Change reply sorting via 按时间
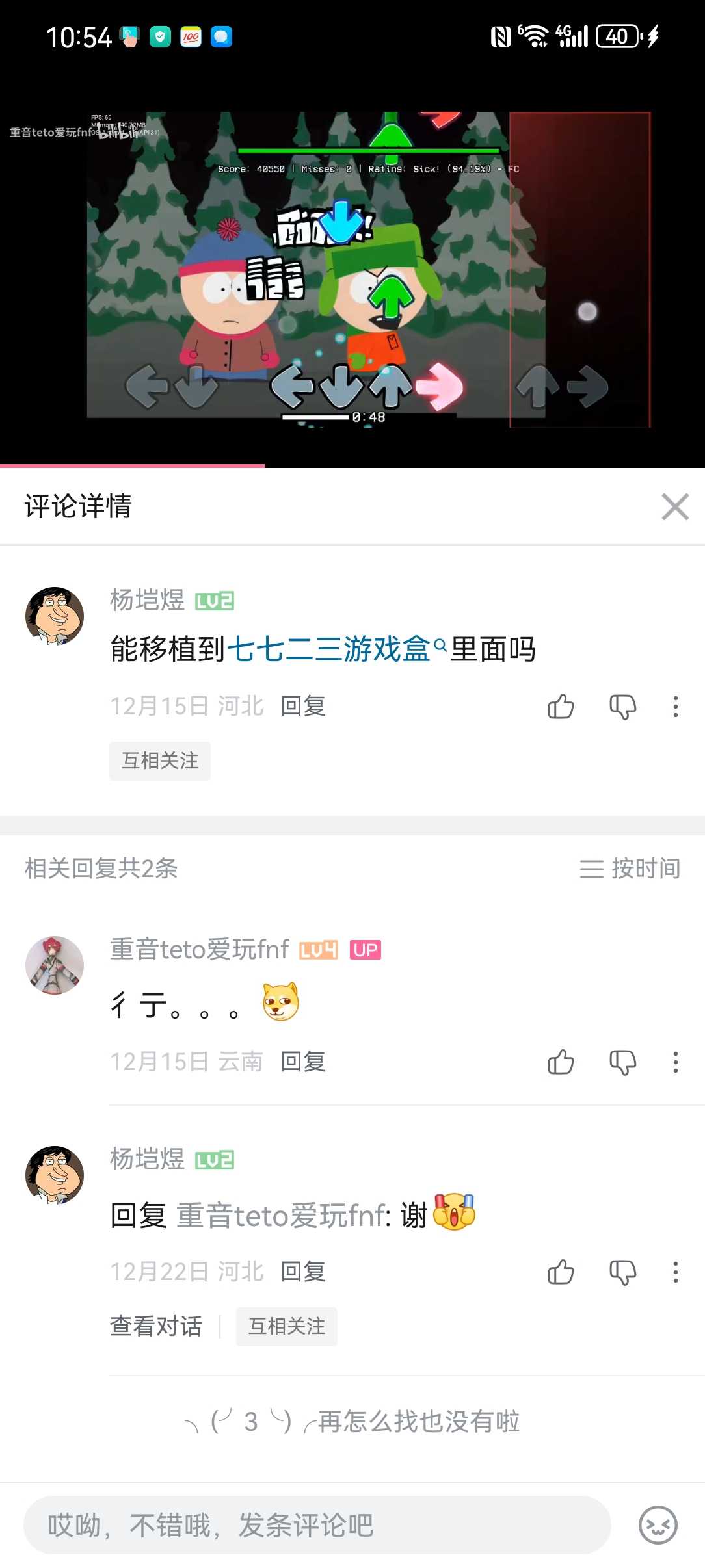The image size is (705, 1568). tap(630, 869)
